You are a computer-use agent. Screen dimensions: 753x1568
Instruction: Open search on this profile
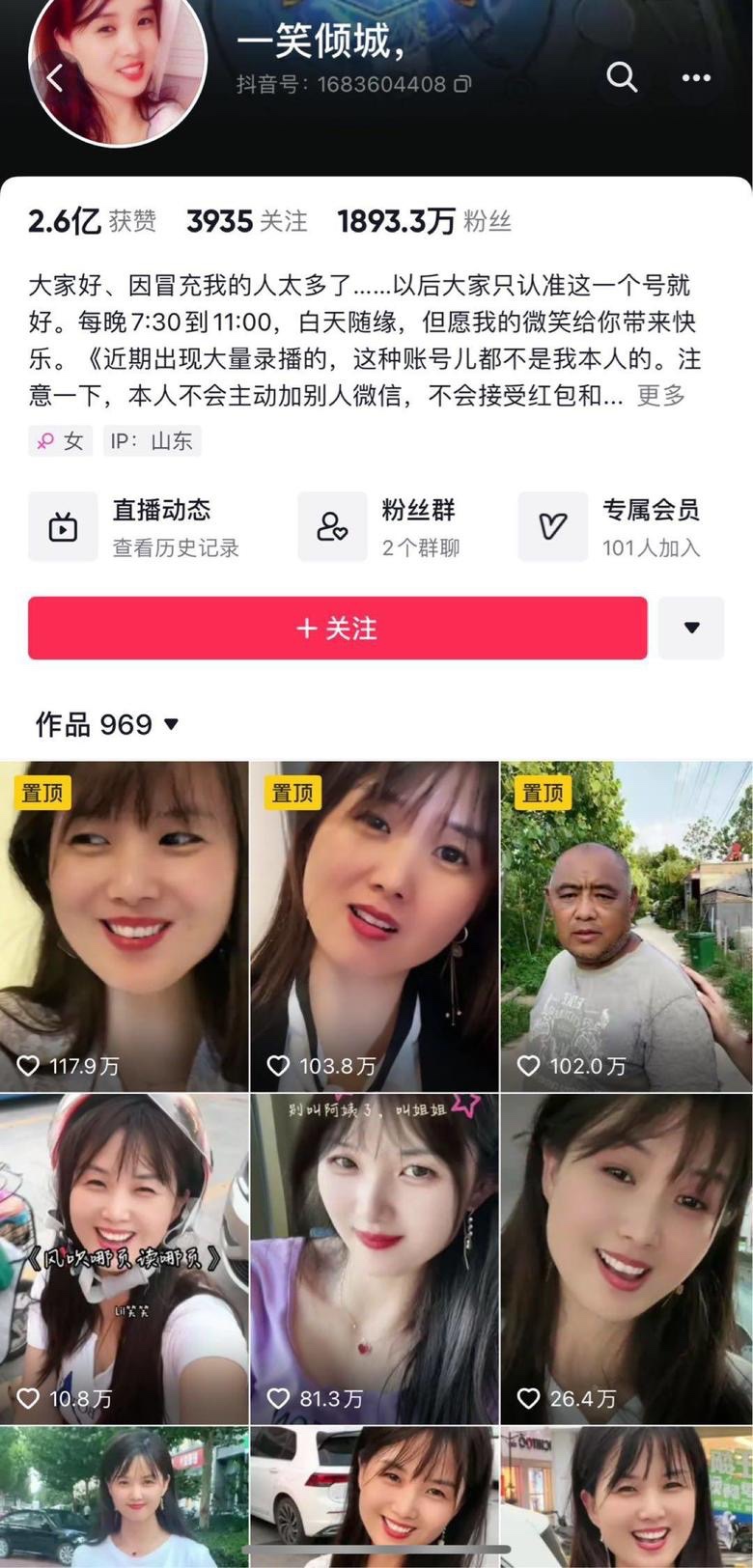(x=622, y=77)
